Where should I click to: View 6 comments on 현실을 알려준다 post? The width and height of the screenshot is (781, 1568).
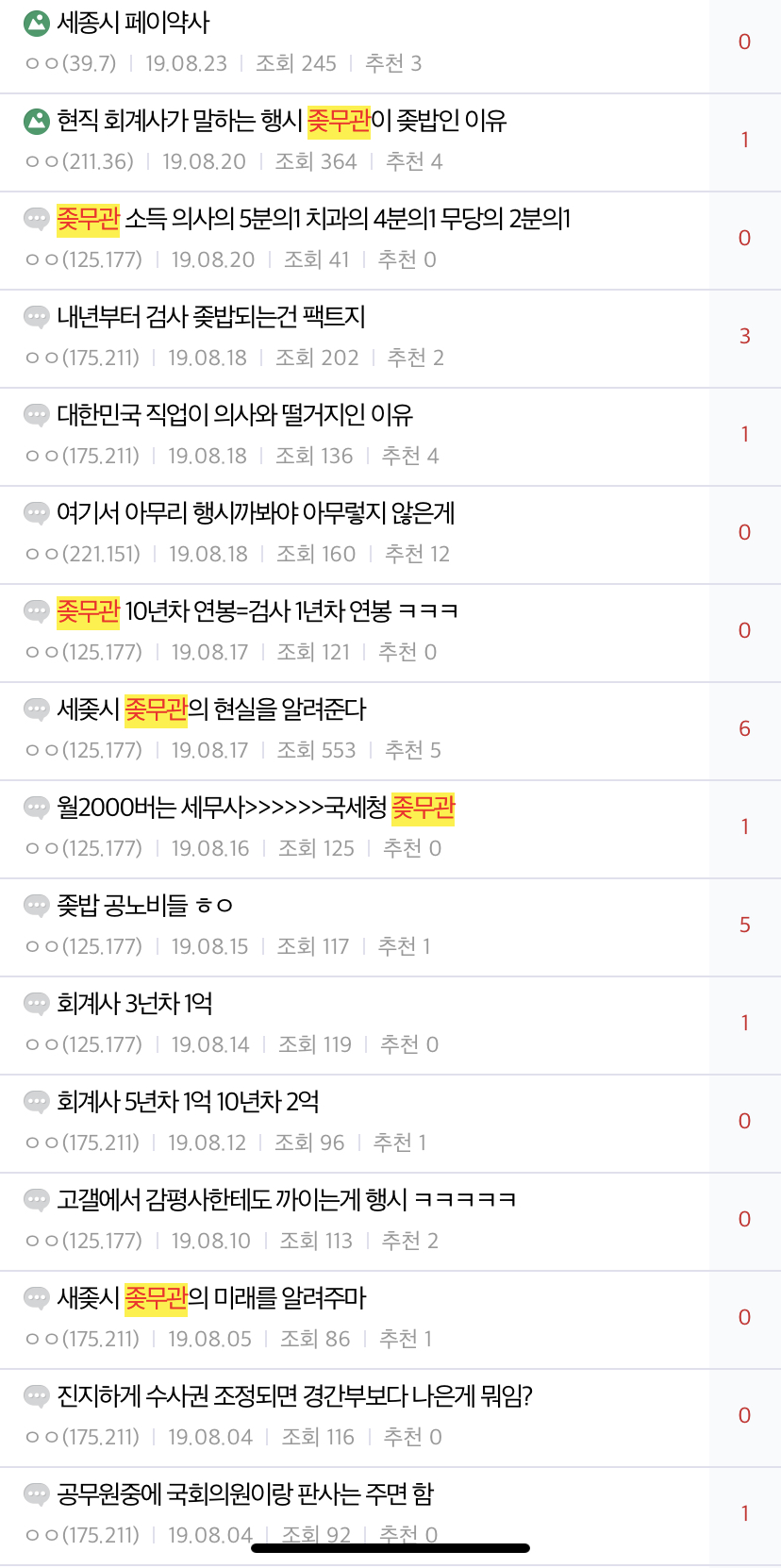(744, 728)
